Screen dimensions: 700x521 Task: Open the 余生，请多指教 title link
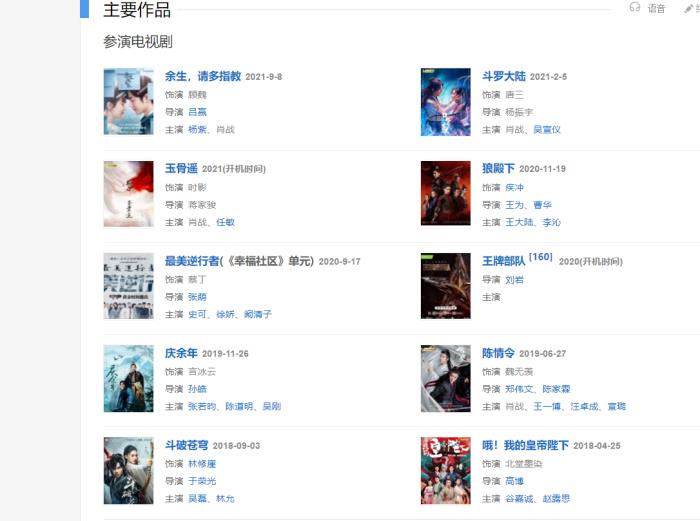pyautogui.click(x=203, y=76)
